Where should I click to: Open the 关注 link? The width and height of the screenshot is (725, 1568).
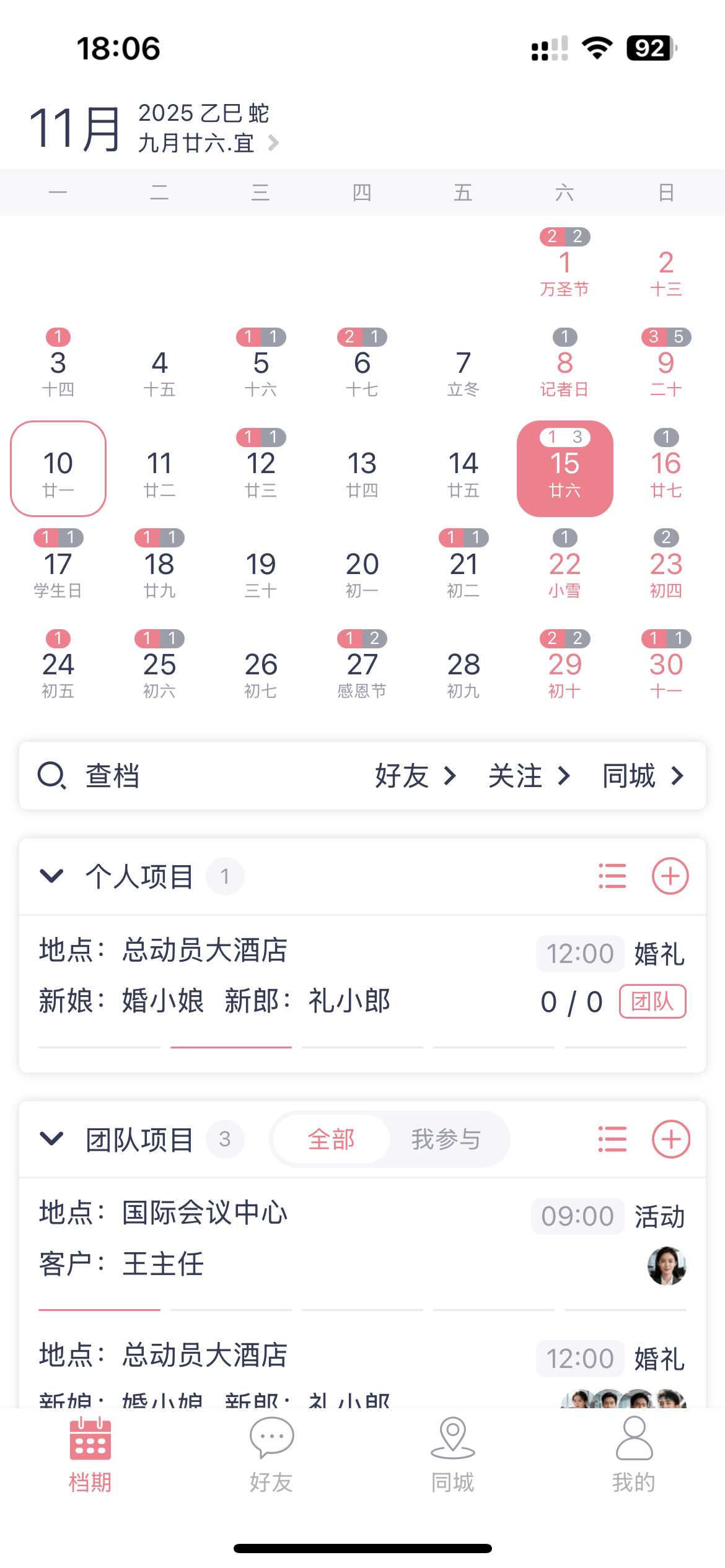click(529, 775)
